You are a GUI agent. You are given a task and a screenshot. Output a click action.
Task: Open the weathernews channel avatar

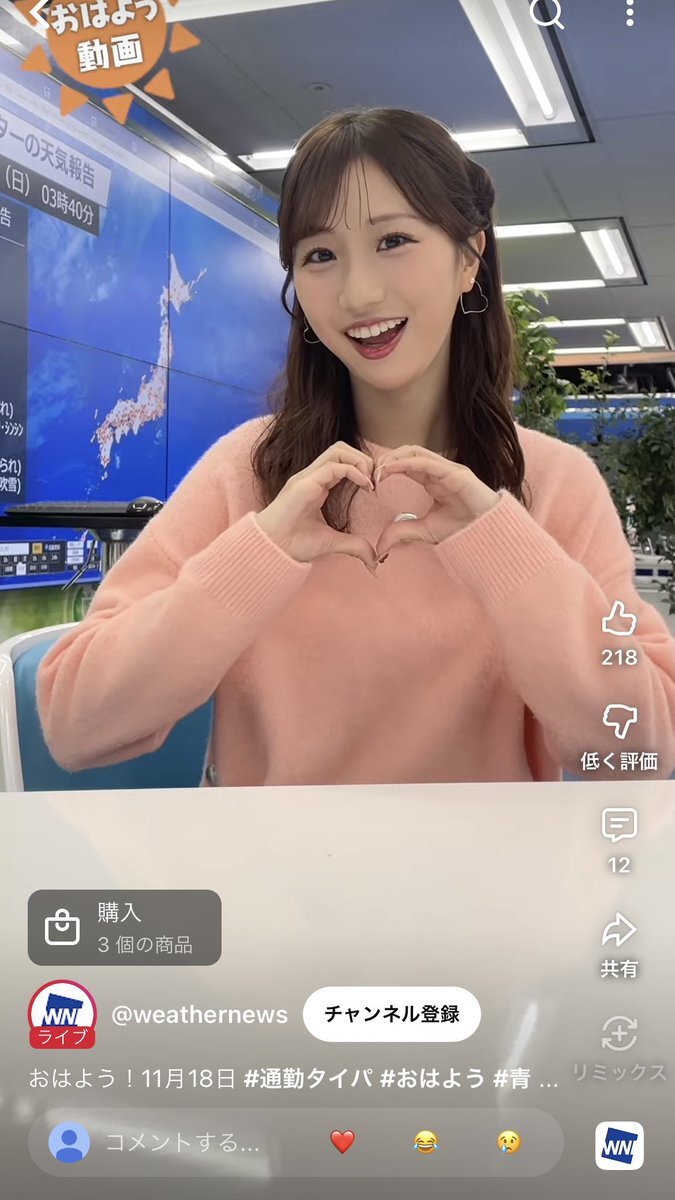click(x=62, y=1014)
